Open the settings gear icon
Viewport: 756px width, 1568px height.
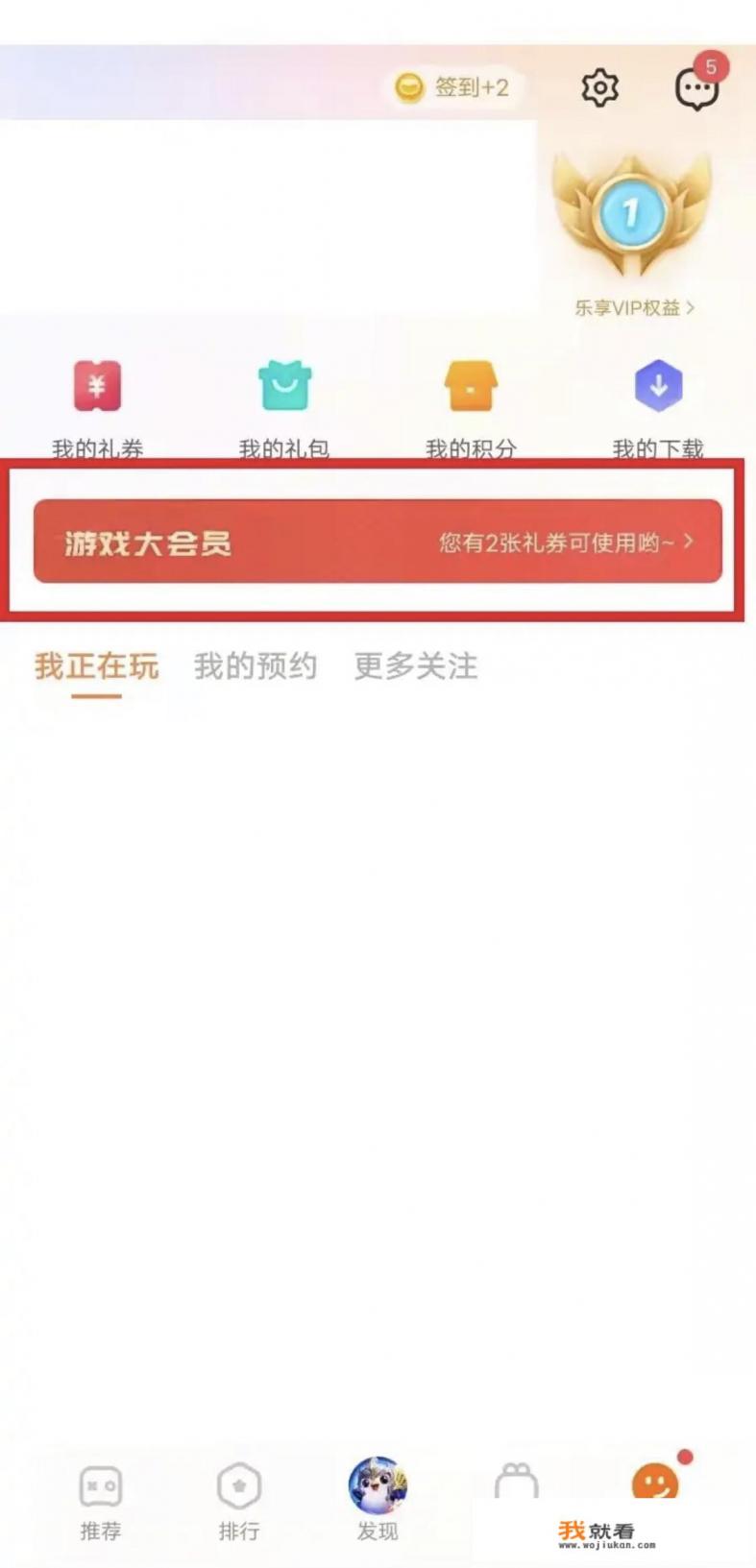click(599, 87)
